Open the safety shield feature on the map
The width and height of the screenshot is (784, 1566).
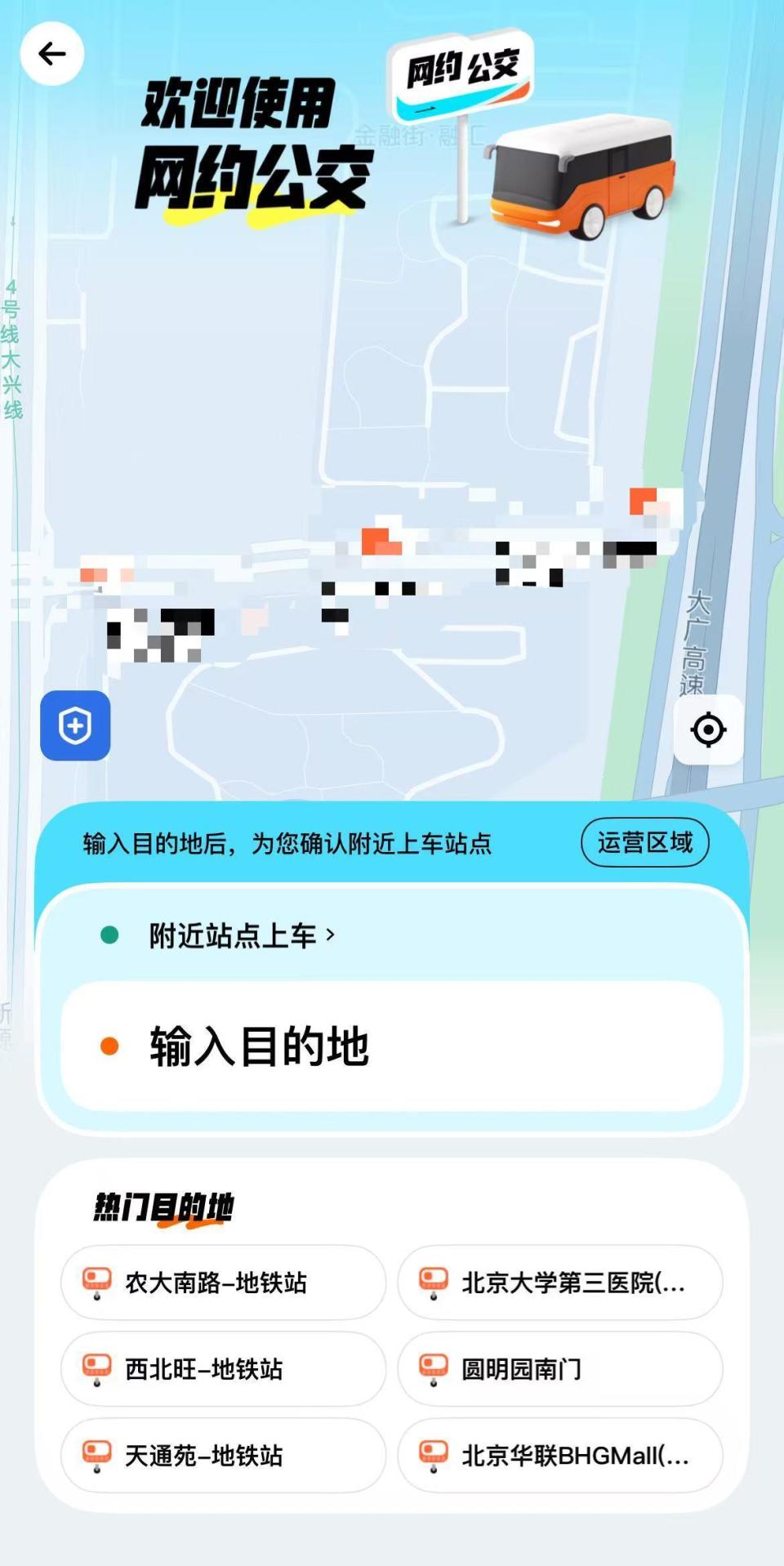point(75,727)
